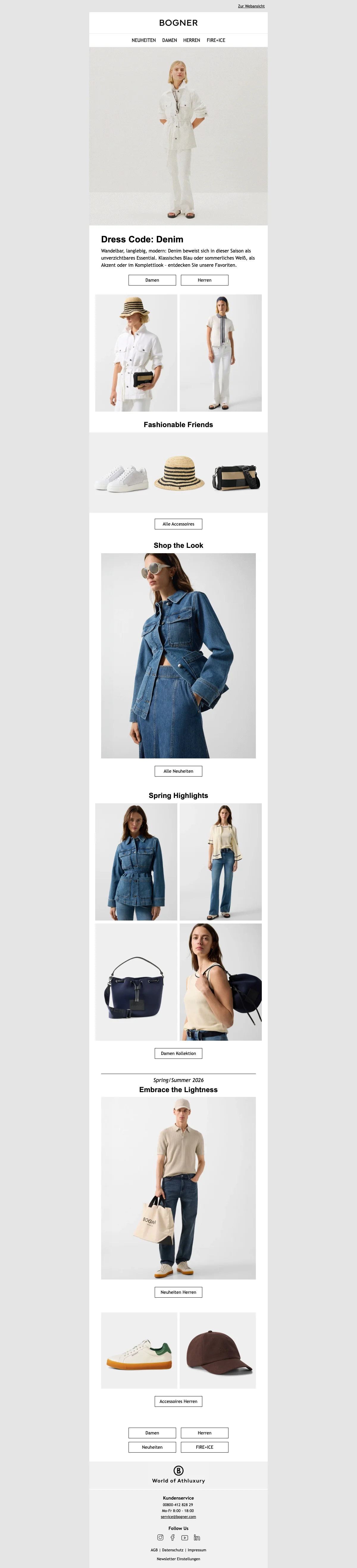Open the HERREN menu item
The image size is (357, 1568).
tap(191, 40)
